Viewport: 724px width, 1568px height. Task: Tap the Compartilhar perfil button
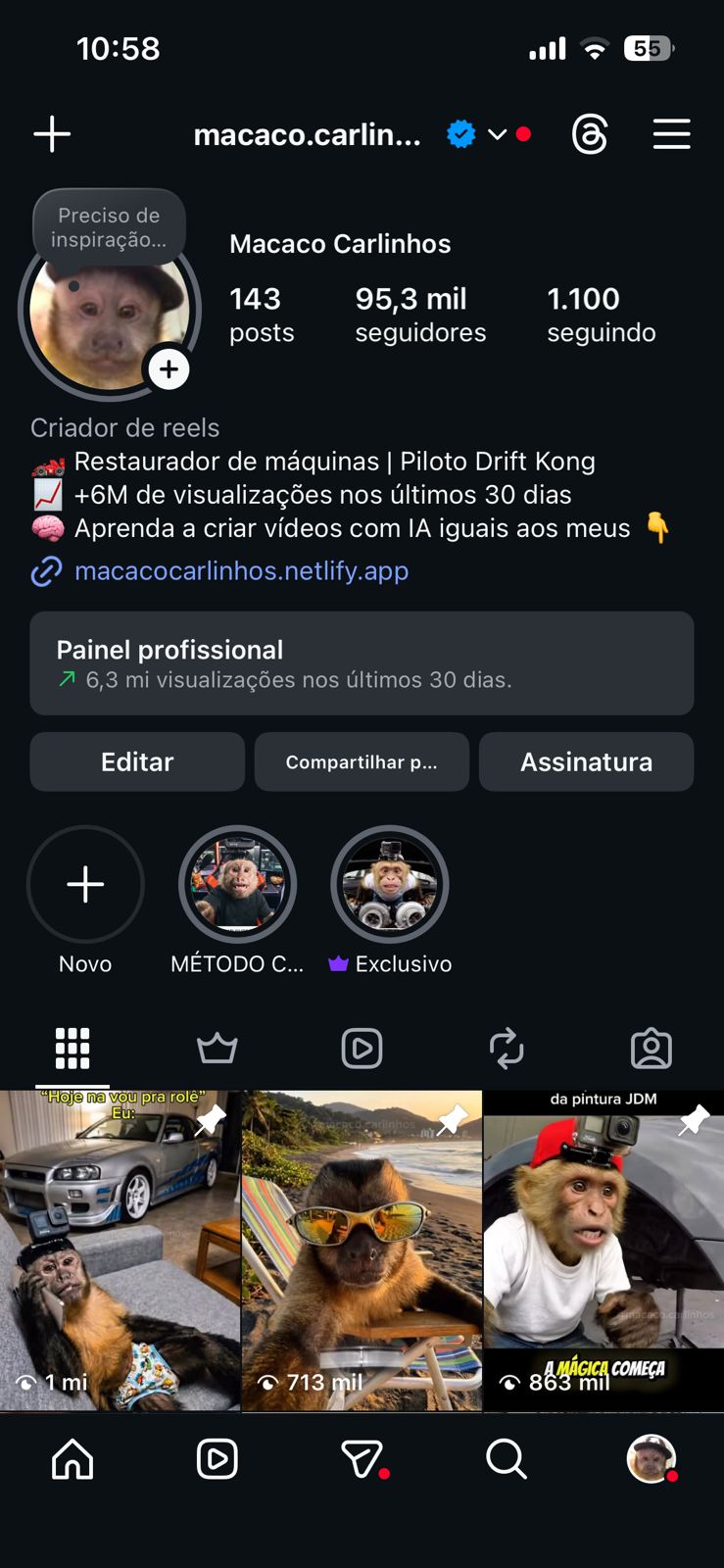point(362,761)
